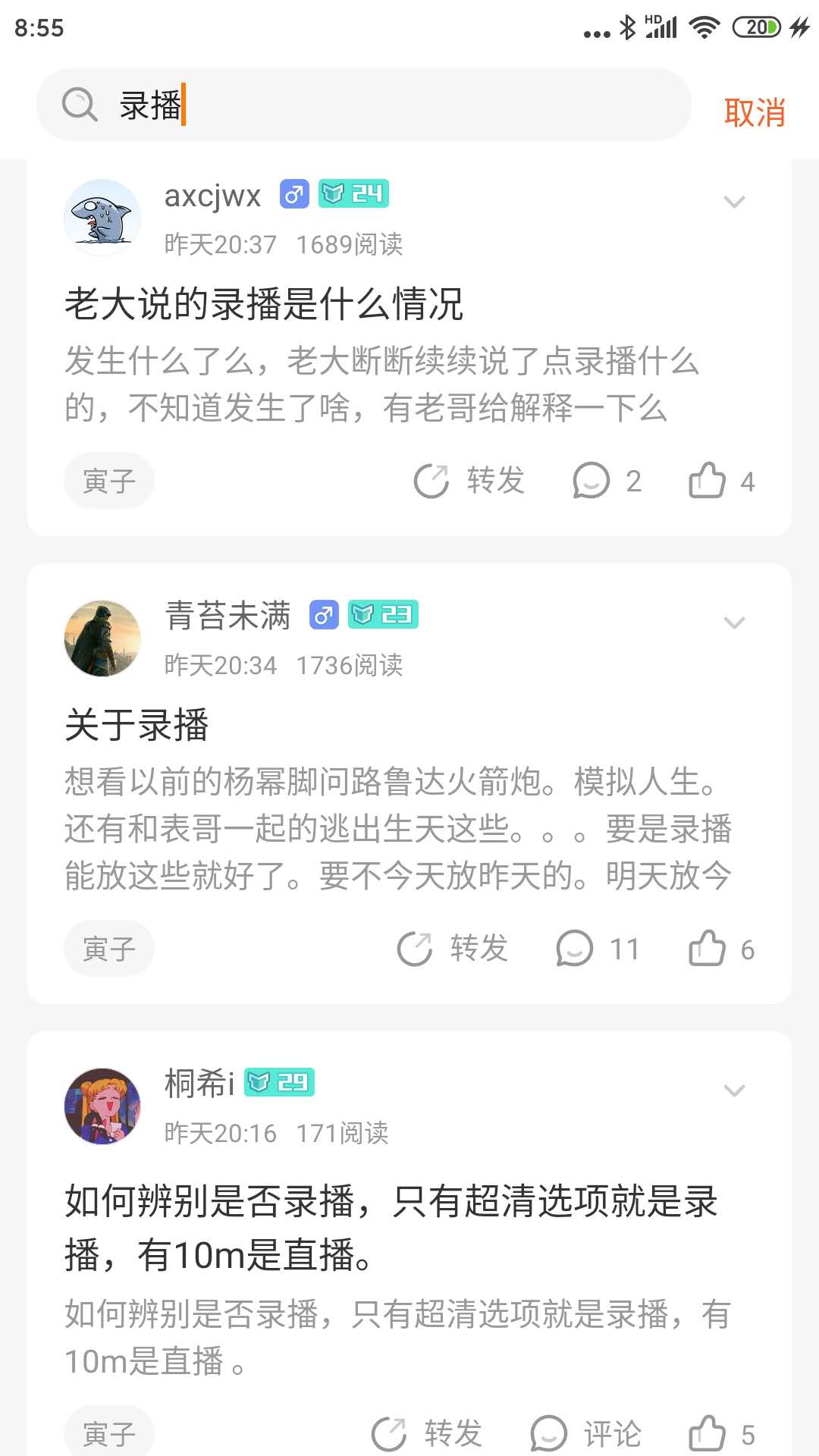Select the 寅子 tag under 关于录播
This screenshot has height=1456, width=819.
click(108, 947)
